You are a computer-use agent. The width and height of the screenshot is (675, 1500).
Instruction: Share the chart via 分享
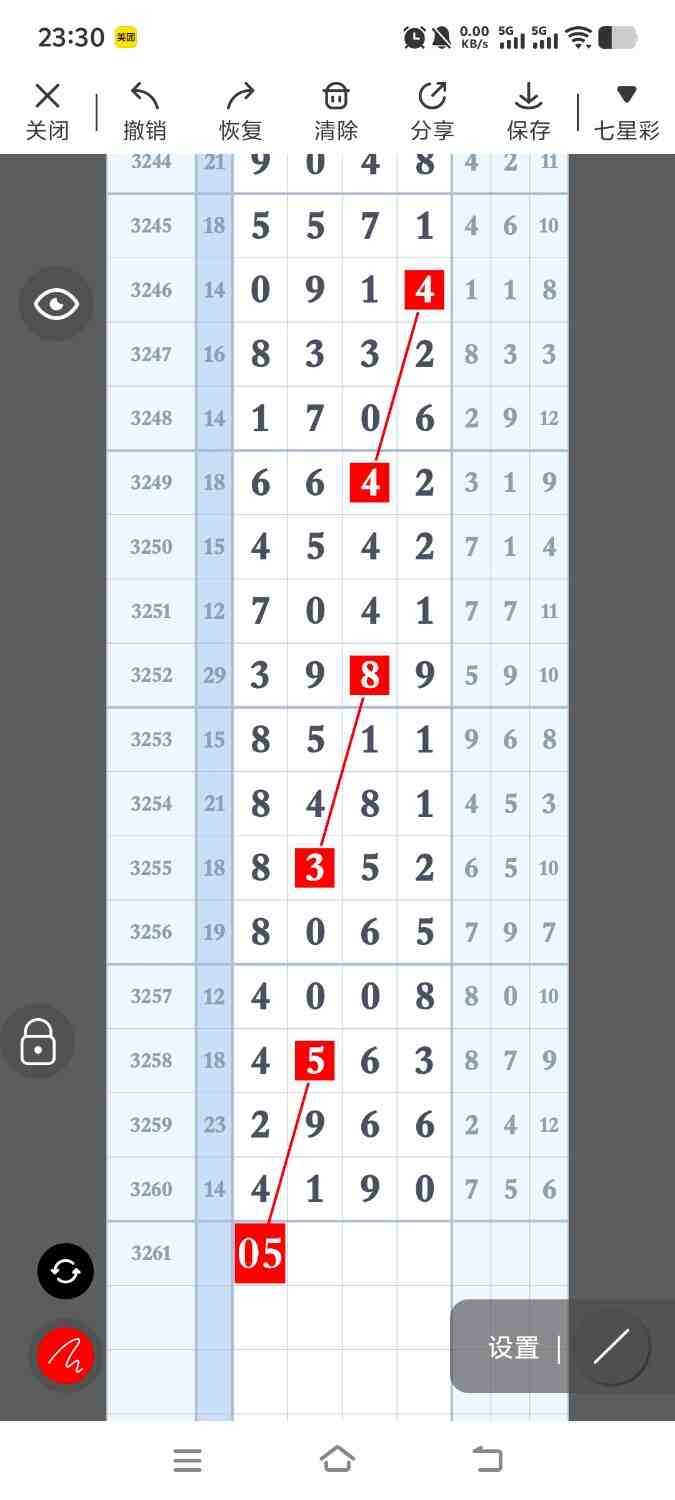tap(432, 111)
